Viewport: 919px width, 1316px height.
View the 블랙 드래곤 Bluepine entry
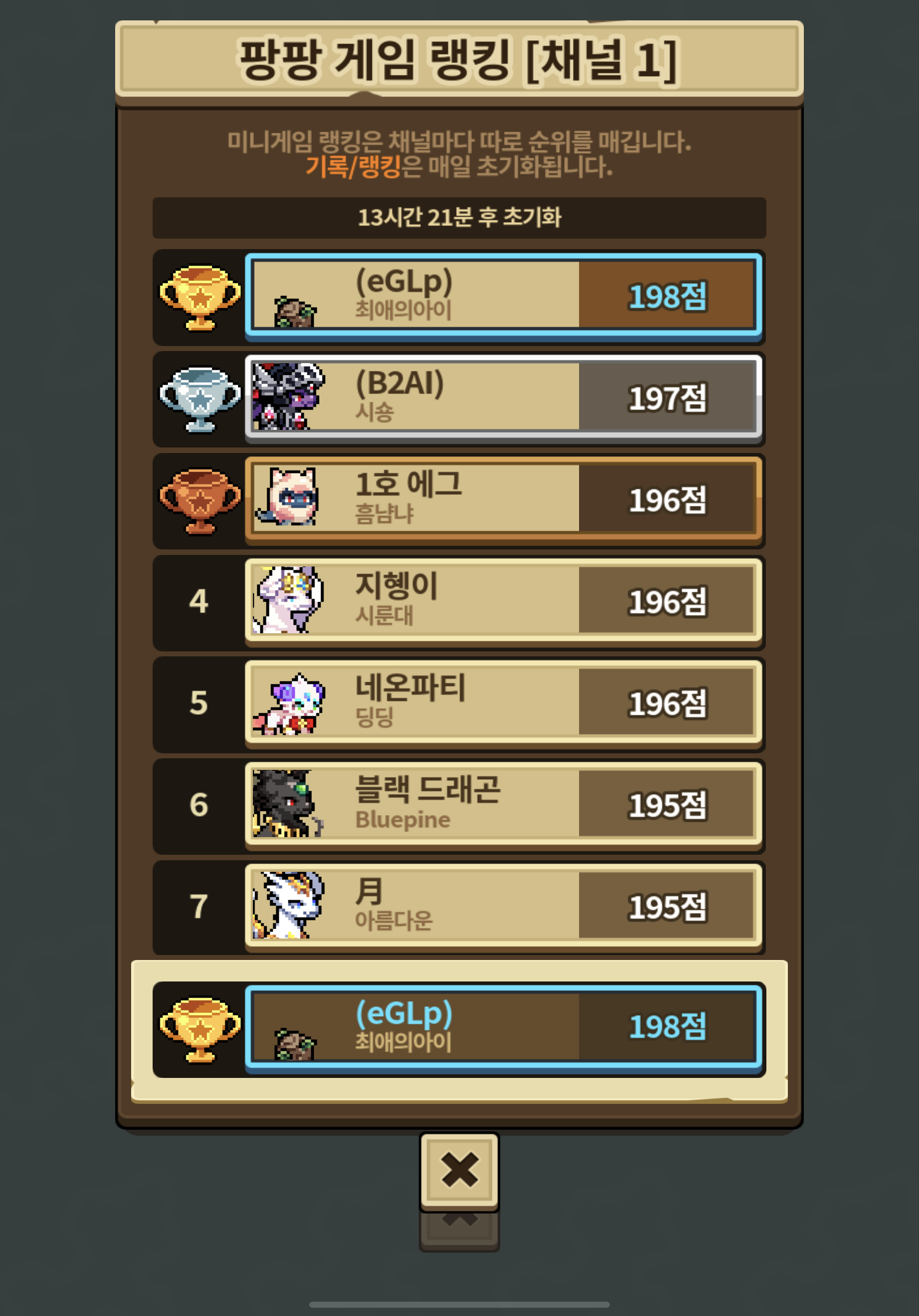(503, 803)
